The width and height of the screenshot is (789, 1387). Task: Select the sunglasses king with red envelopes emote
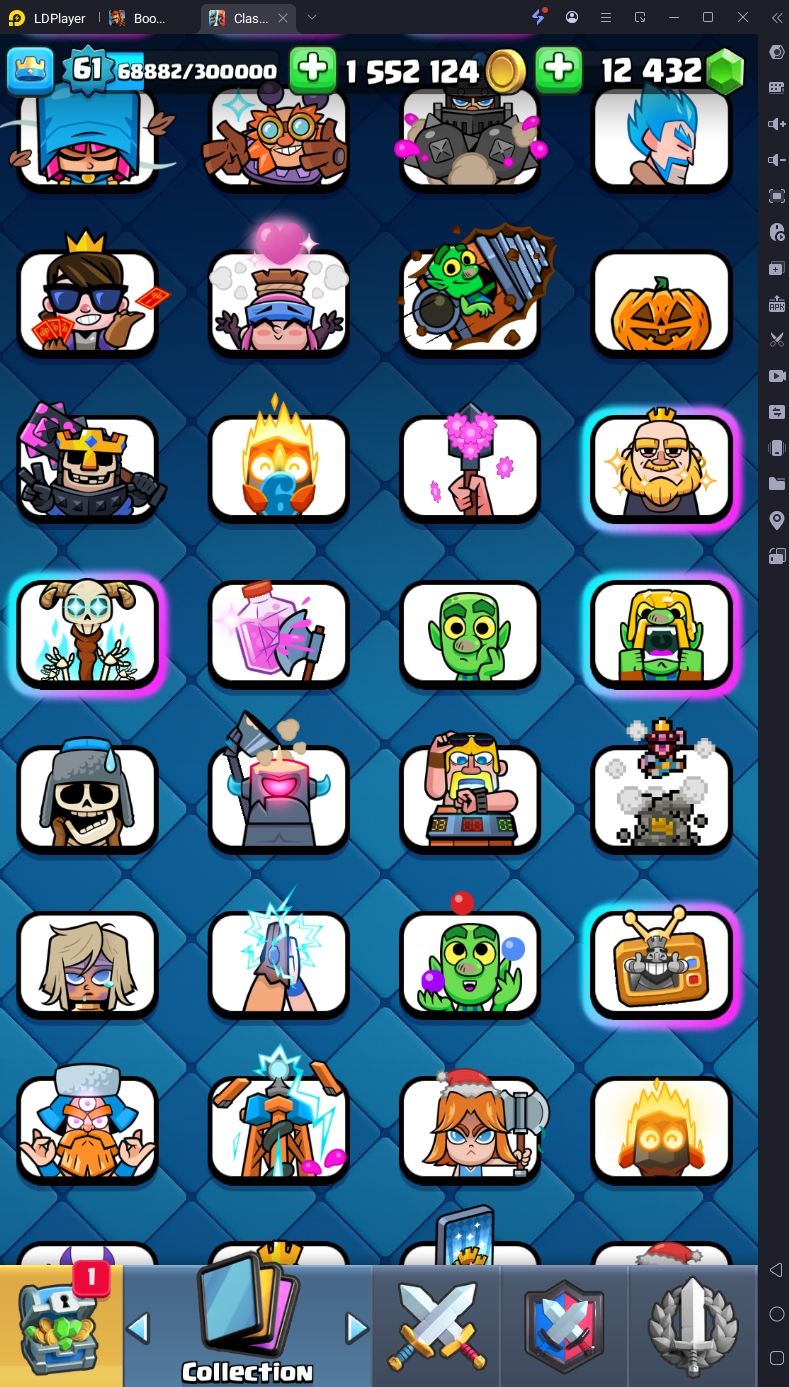(x=88, y=303)
